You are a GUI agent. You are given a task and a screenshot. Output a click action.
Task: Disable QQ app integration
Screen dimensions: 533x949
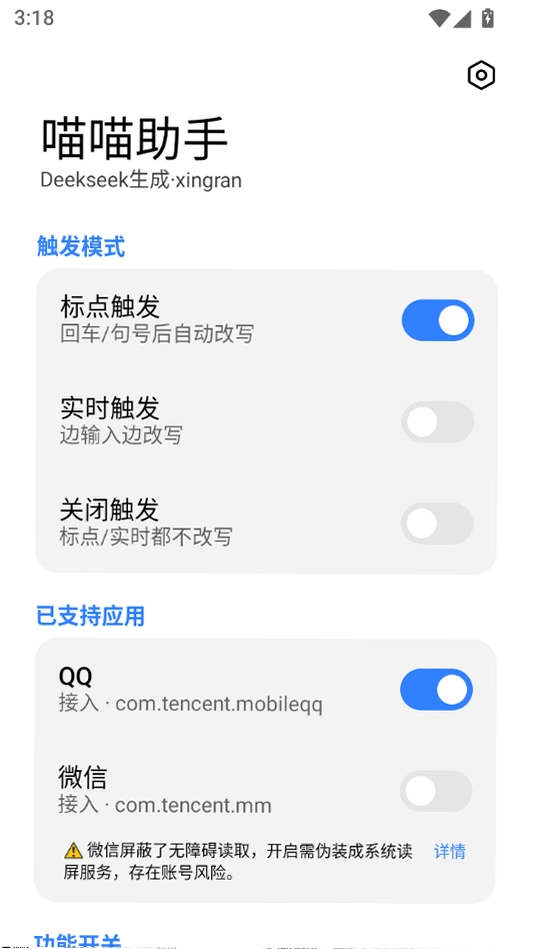click(436, 689)
